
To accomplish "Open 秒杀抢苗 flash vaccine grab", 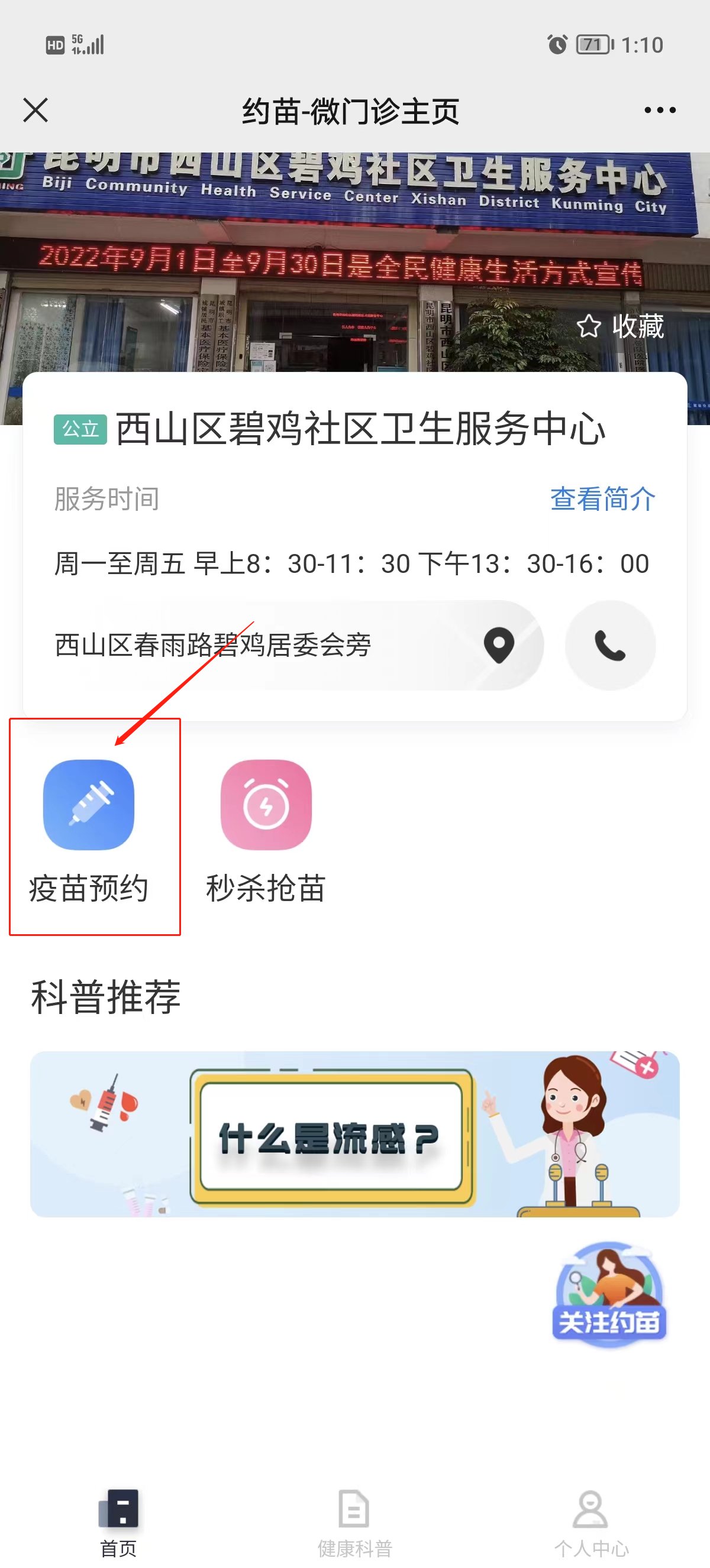I will [x=266, y=830].
